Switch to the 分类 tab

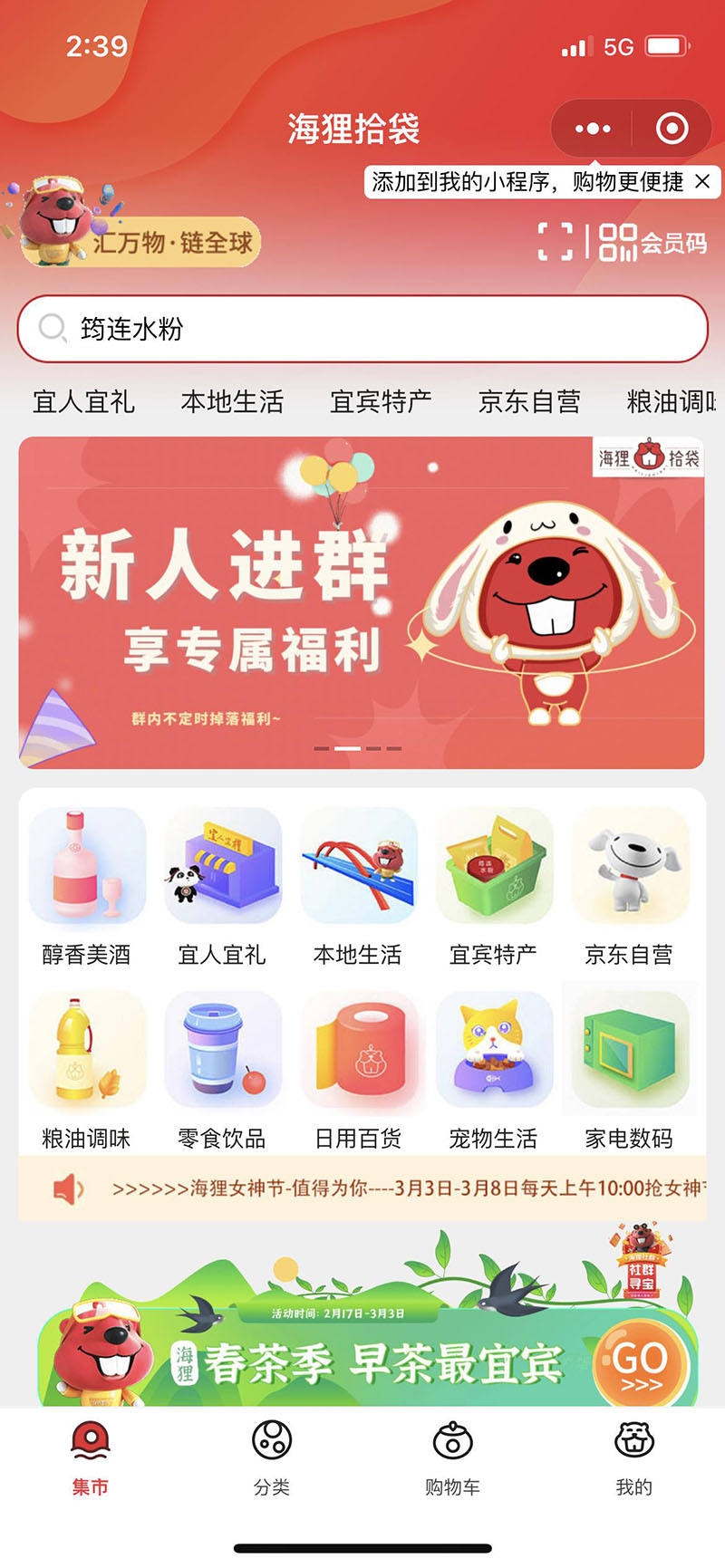click(x=272, y=1458)
